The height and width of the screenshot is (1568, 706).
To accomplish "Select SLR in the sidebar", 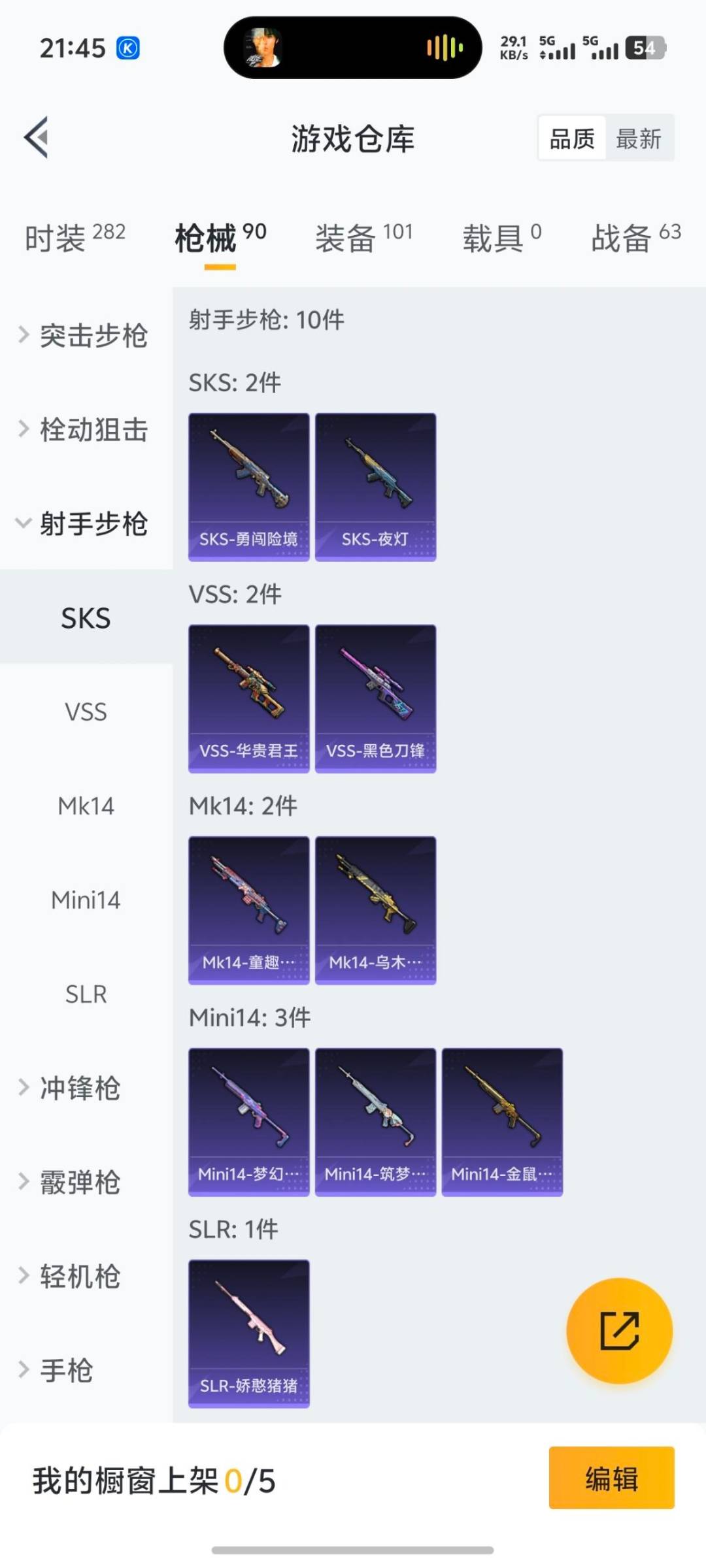I will tap(86, 994).
